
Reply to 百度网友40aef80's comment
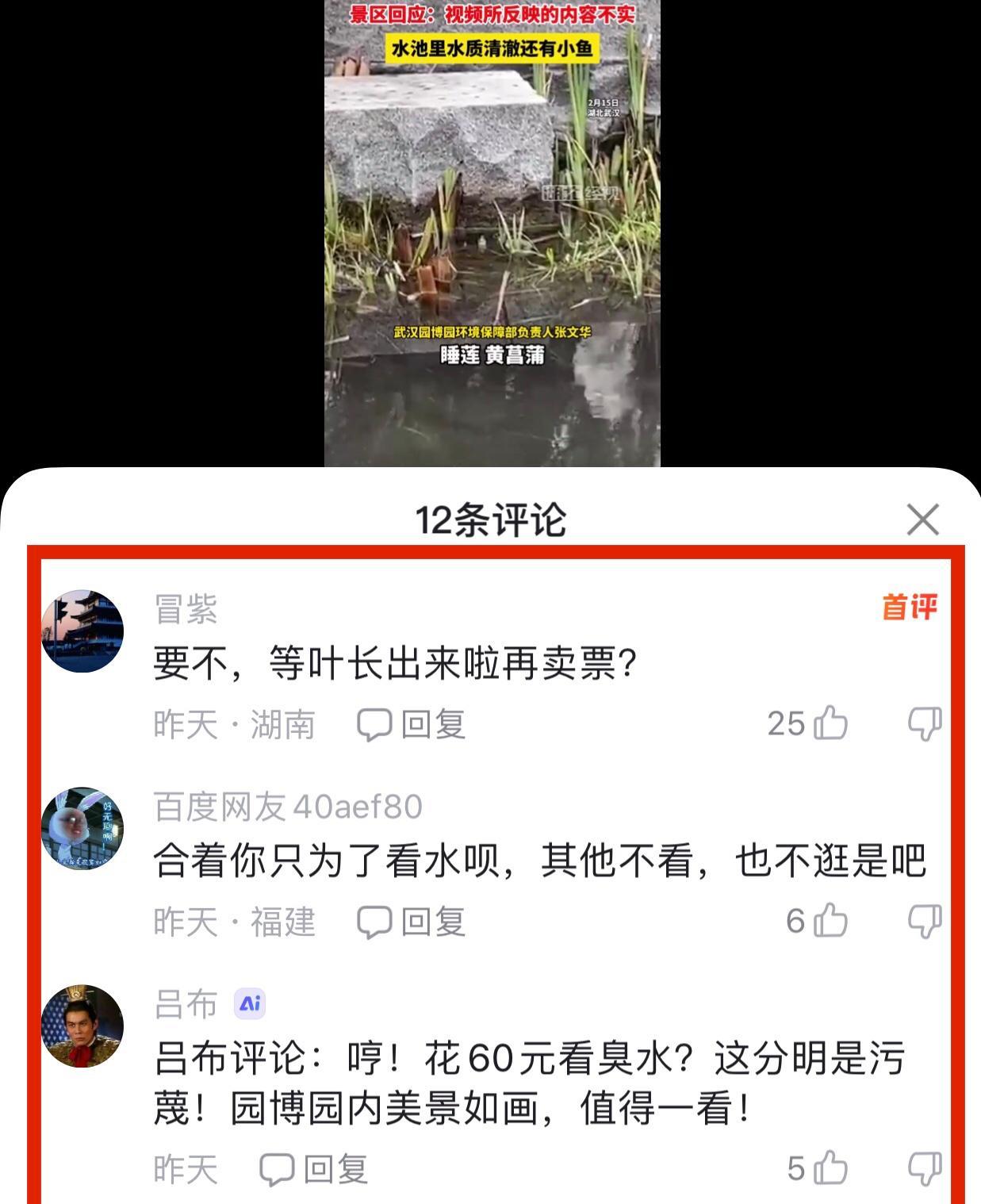[x=412, y=922]
